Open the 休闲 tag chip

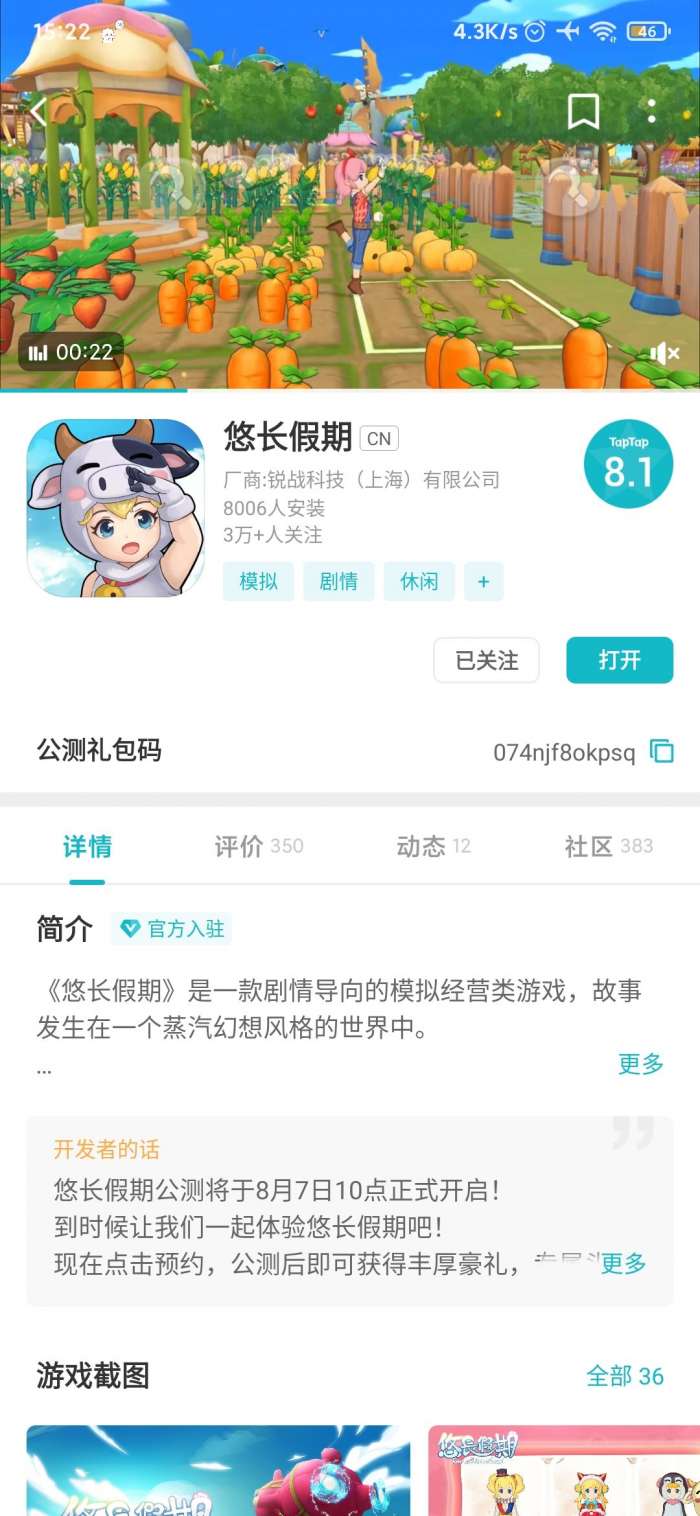point(419,581)
